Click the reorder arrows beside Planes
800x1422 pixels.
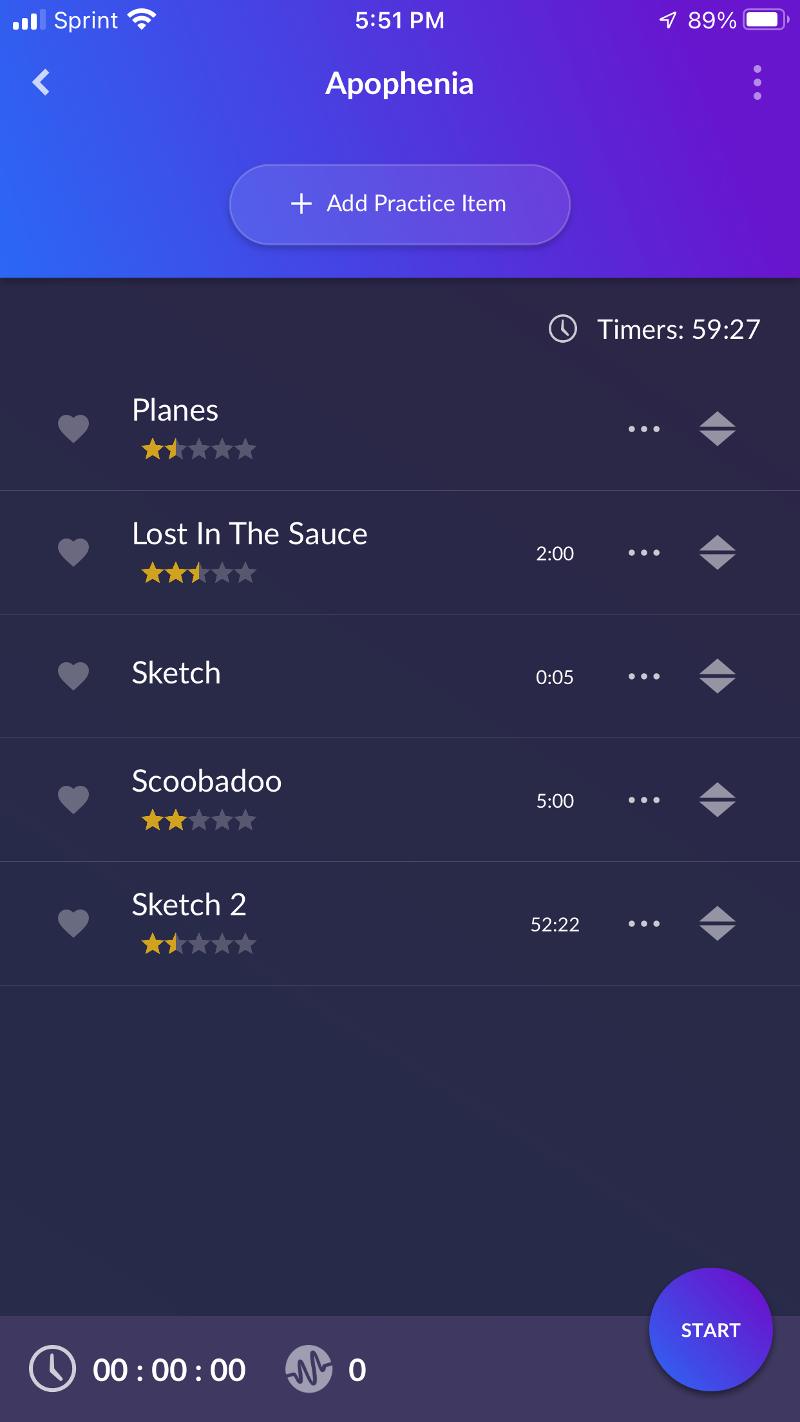point(716,428)
